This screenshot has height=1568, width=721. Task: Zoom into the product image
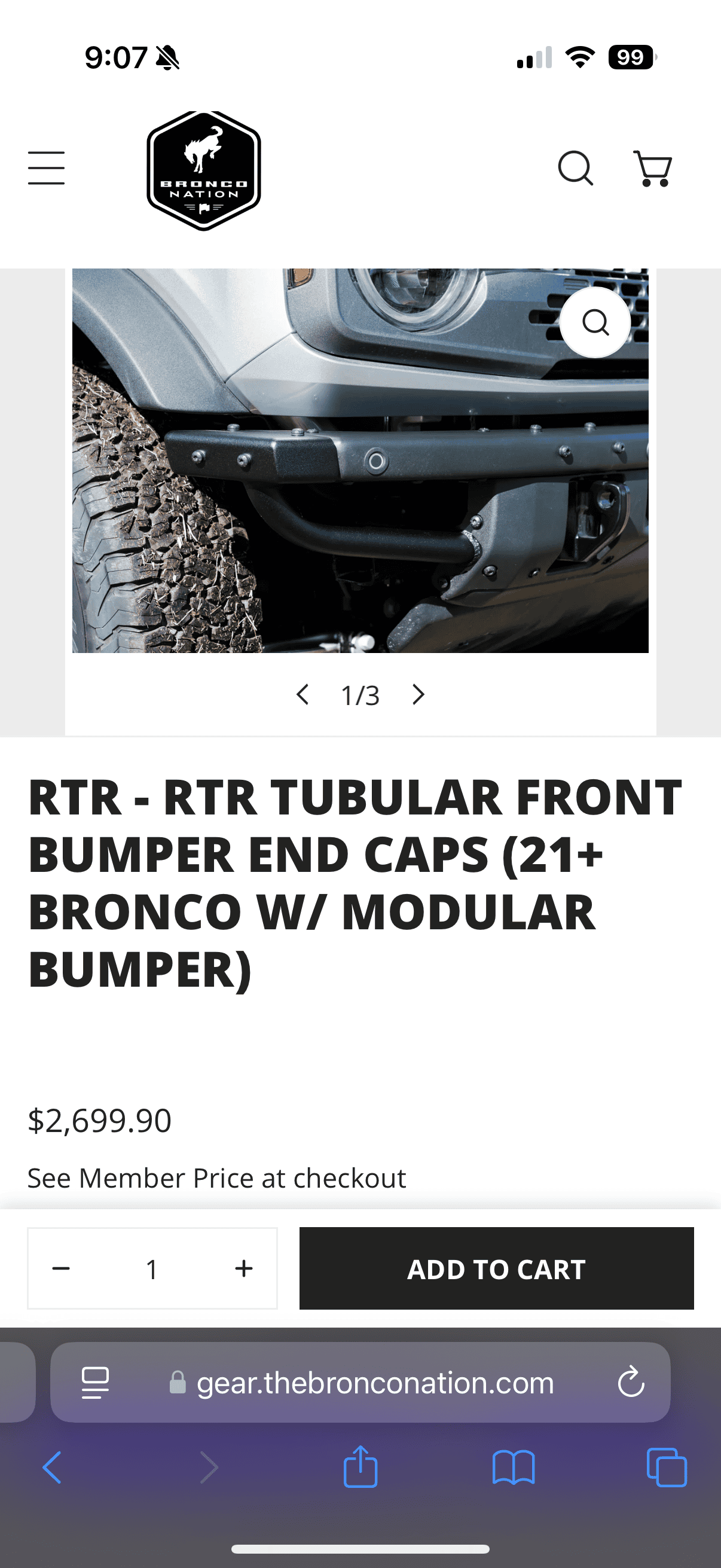(594, 322)
